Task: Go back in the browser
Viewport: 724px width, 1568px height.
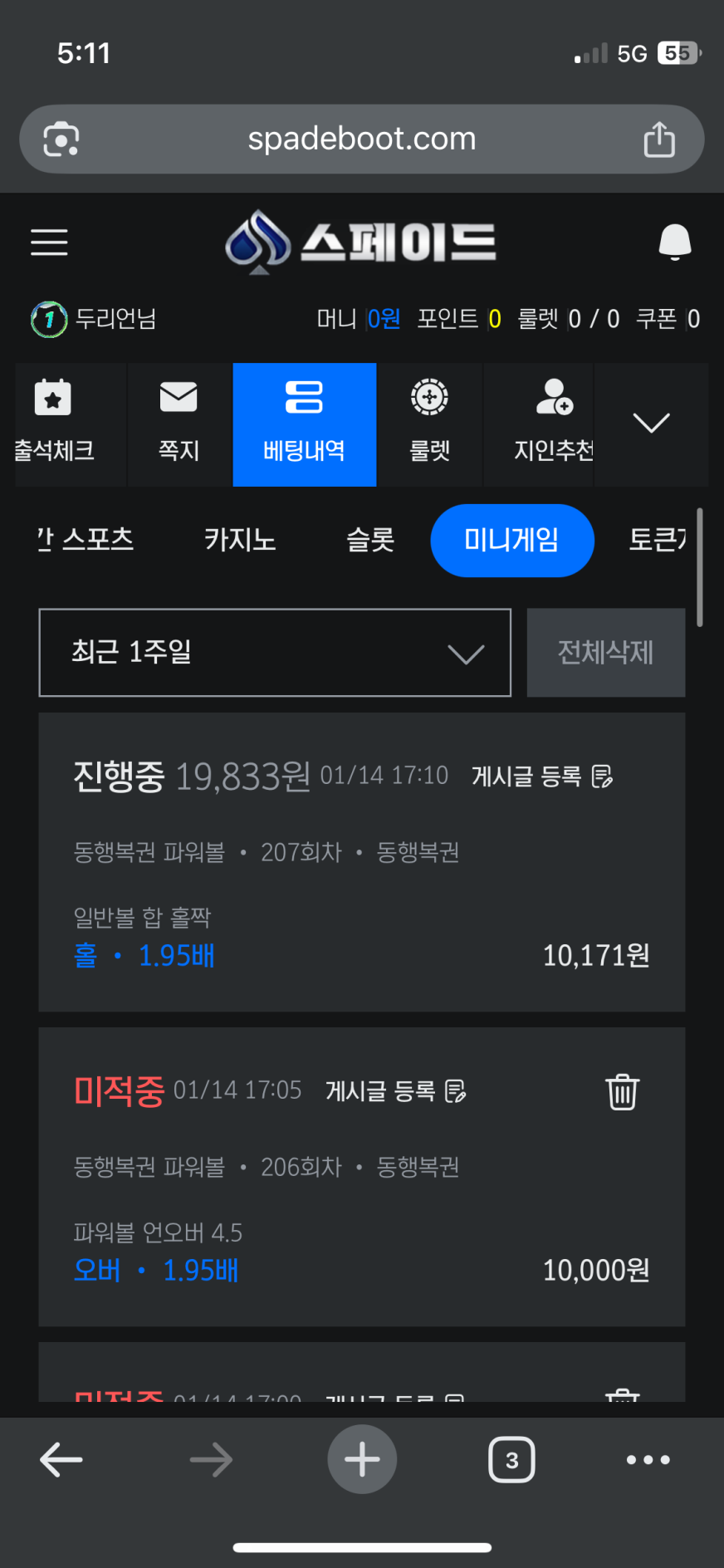Action: pos(61,1459)
